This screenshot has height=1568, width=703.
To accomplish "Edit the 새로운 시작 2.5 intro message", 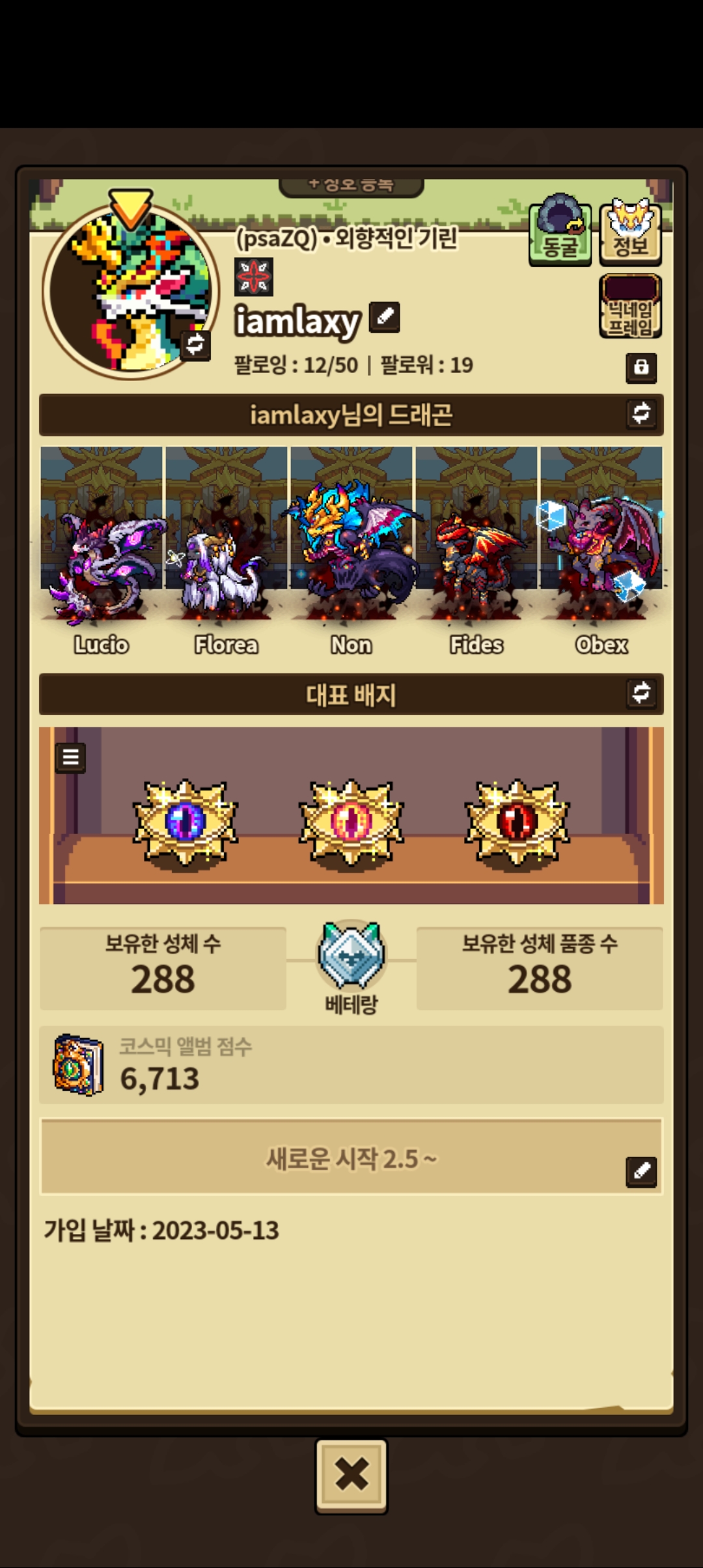I will [x=641, y=1172].
